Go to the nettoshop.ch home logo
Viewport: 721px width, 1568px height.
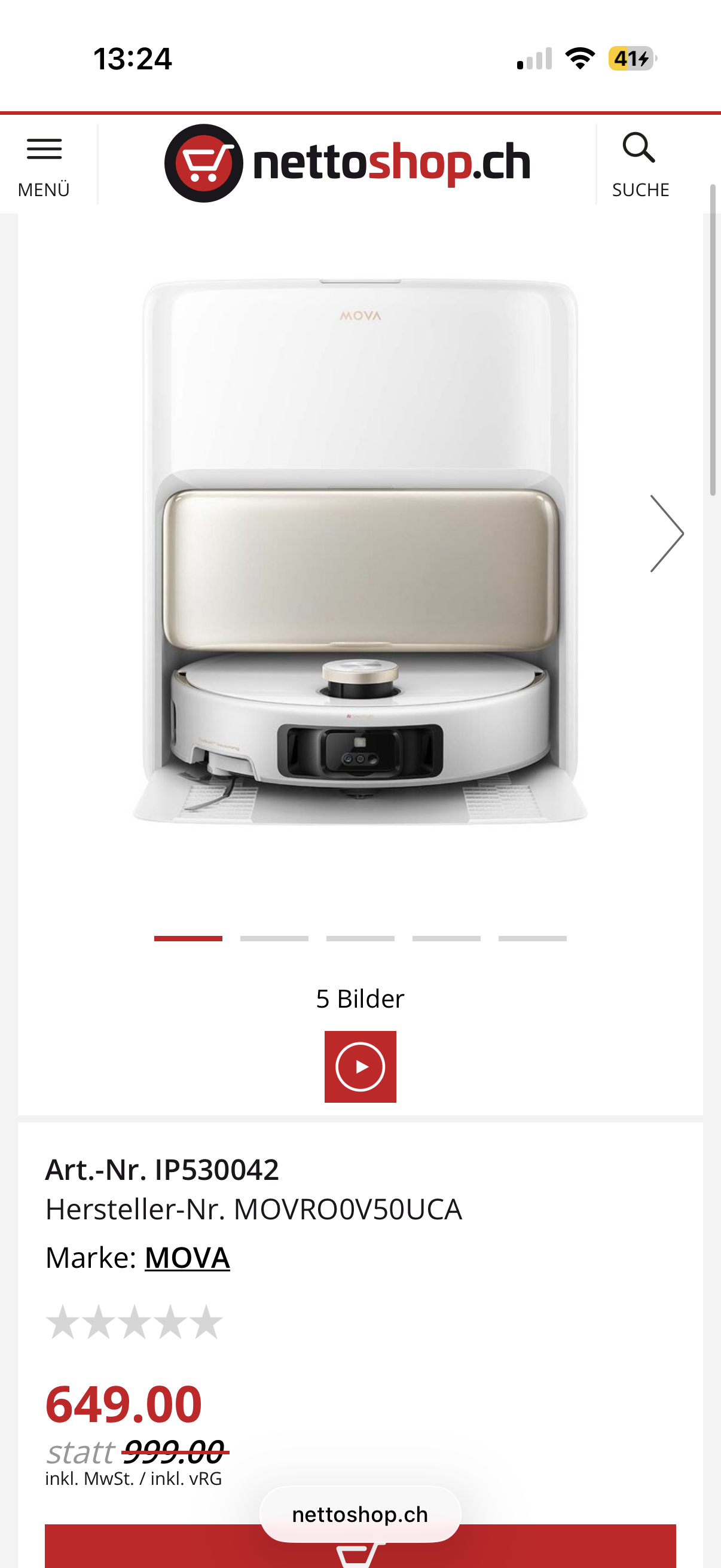347,163
